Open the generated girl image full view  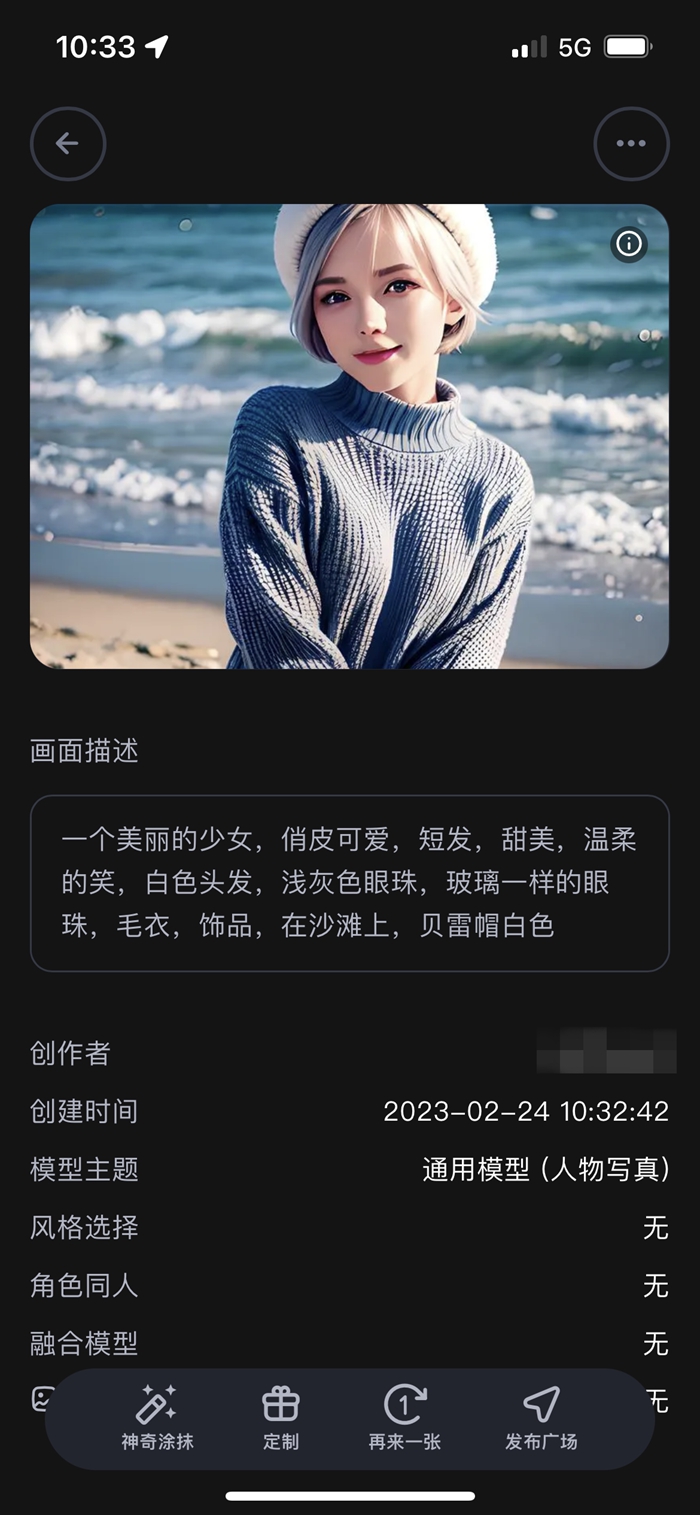click(x=349, y=436)
